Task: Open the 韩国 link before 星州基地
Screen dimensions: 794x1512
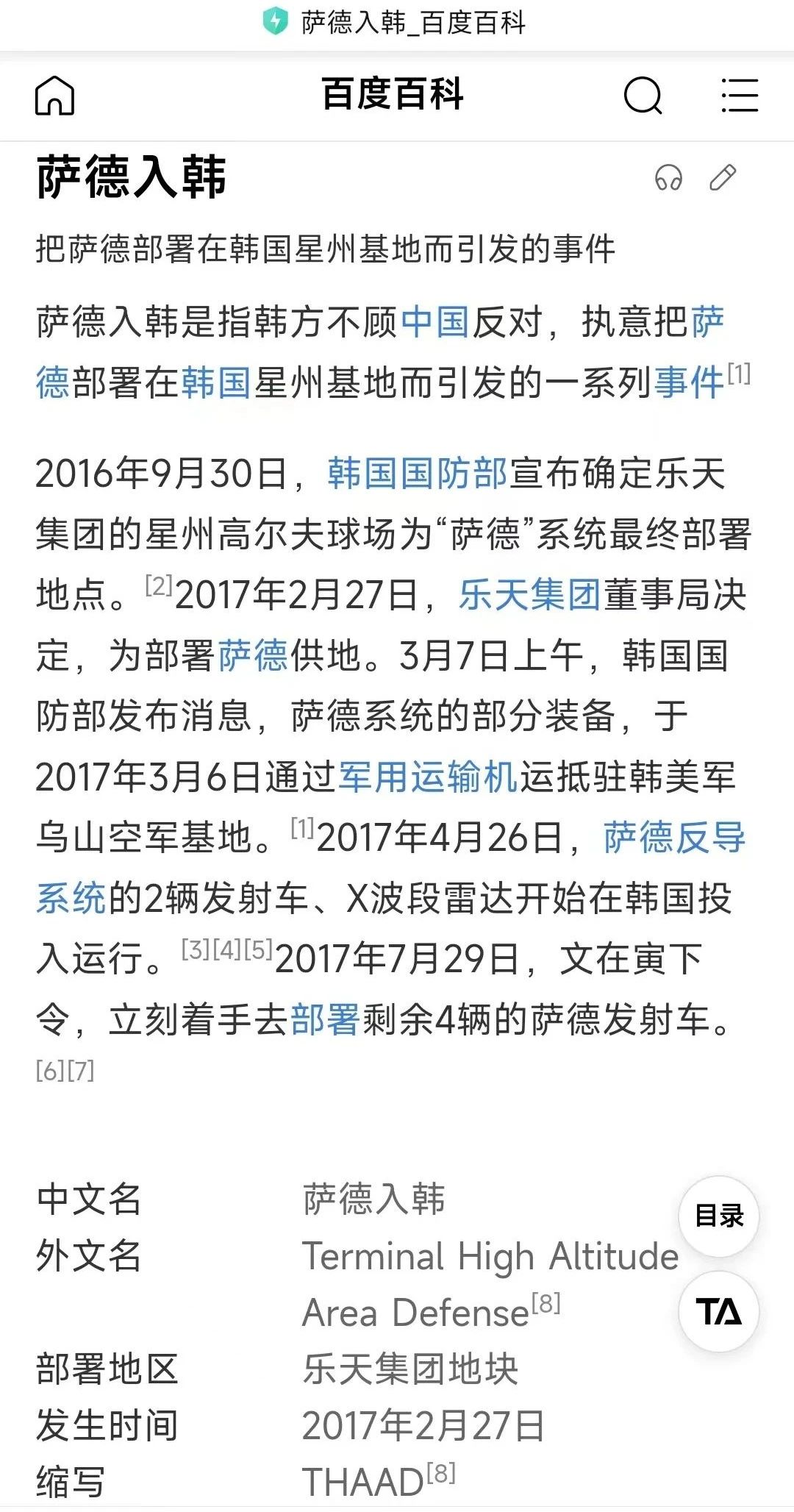Action: point(216,382)
